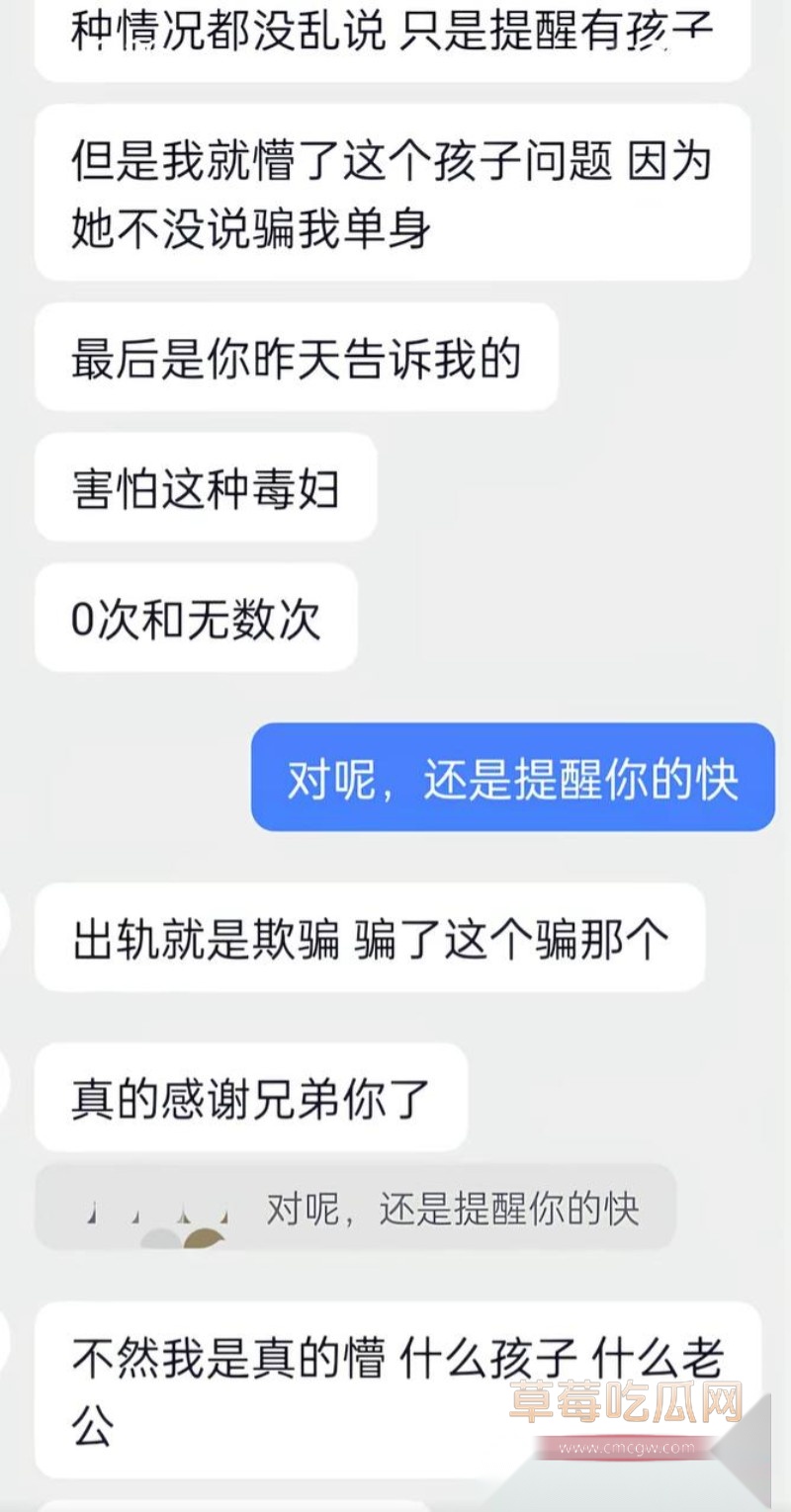Viewport: 791px width, 1512px height.
Task: Click the message starting with "但是我就懵了"
Action: coord(391,192)
